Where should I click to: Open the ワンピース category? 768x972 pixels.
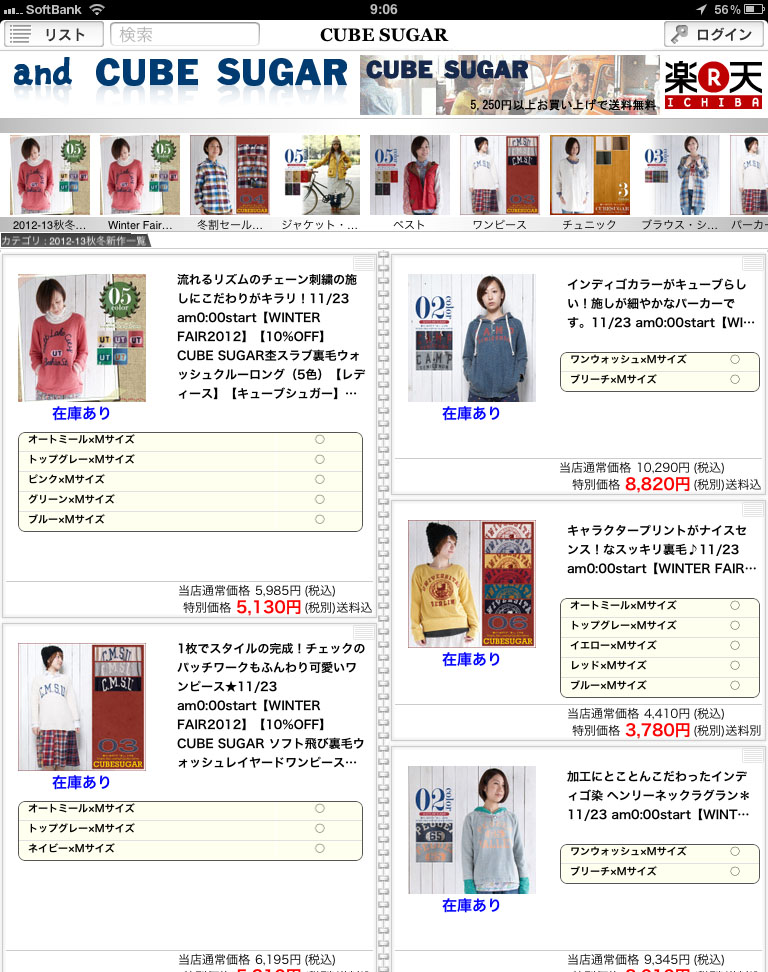[x=499, y=182]
